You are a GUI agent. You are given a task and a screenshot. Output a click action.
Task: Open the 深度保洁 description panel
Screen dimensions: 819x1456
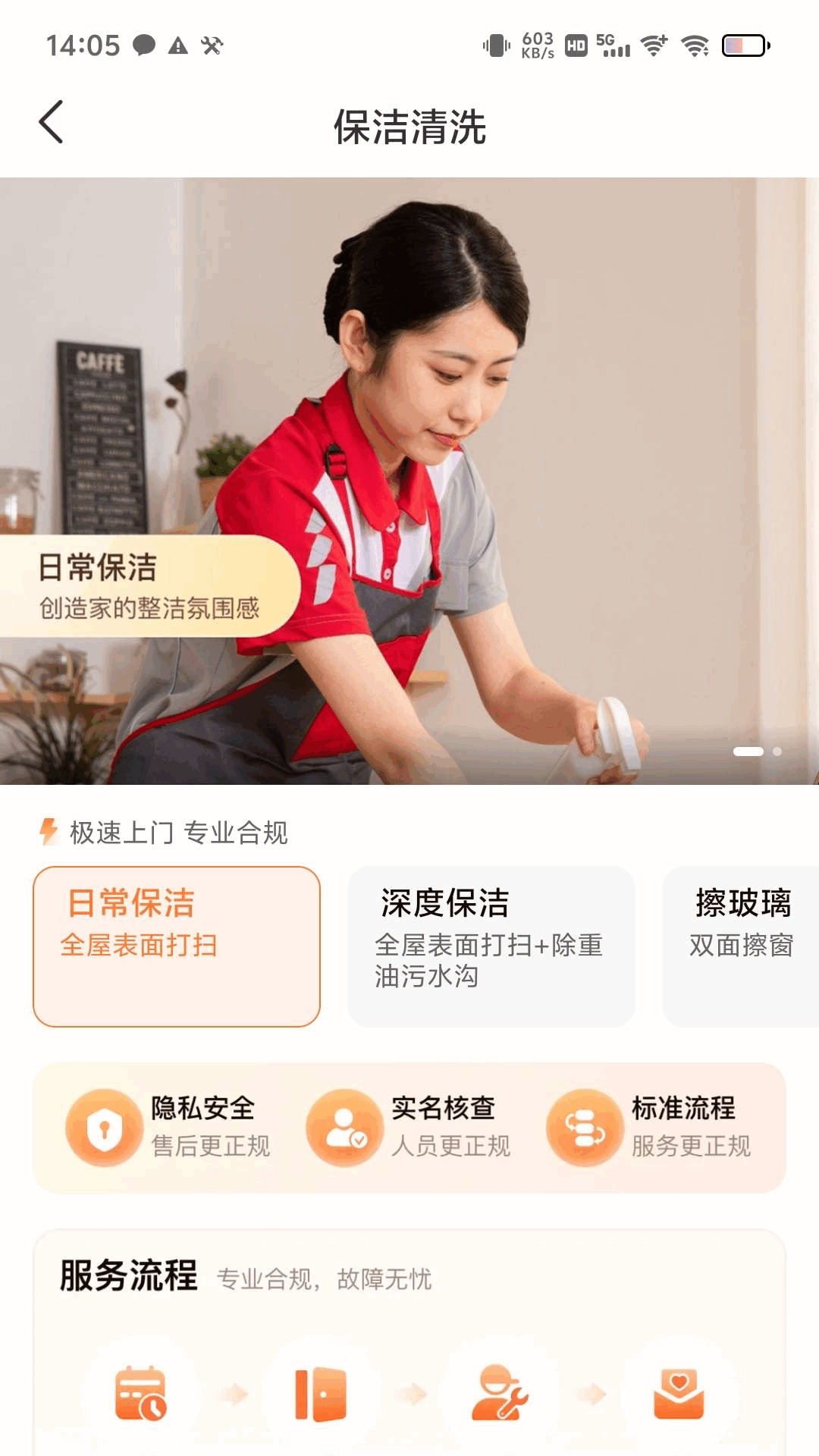point(491,944)
